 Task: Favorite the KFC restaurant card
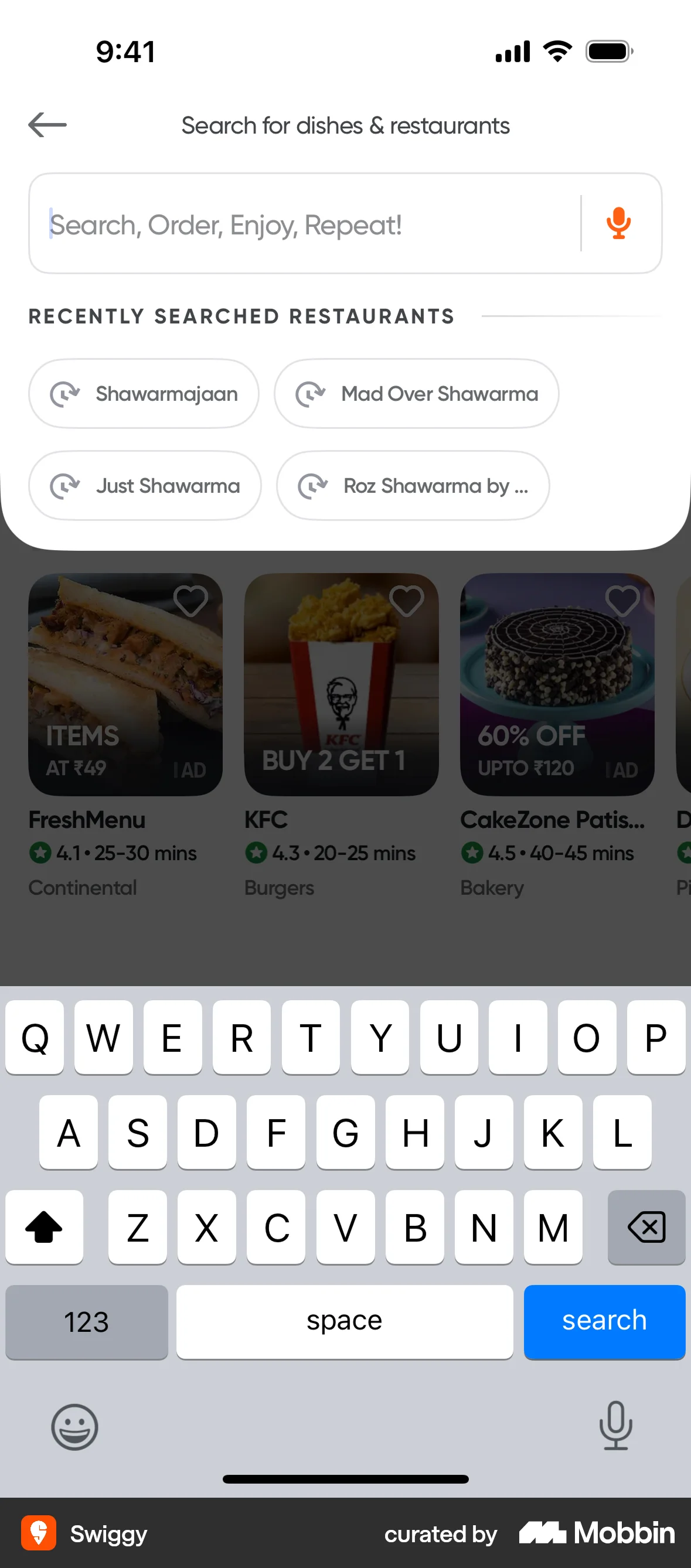(406, 600)
